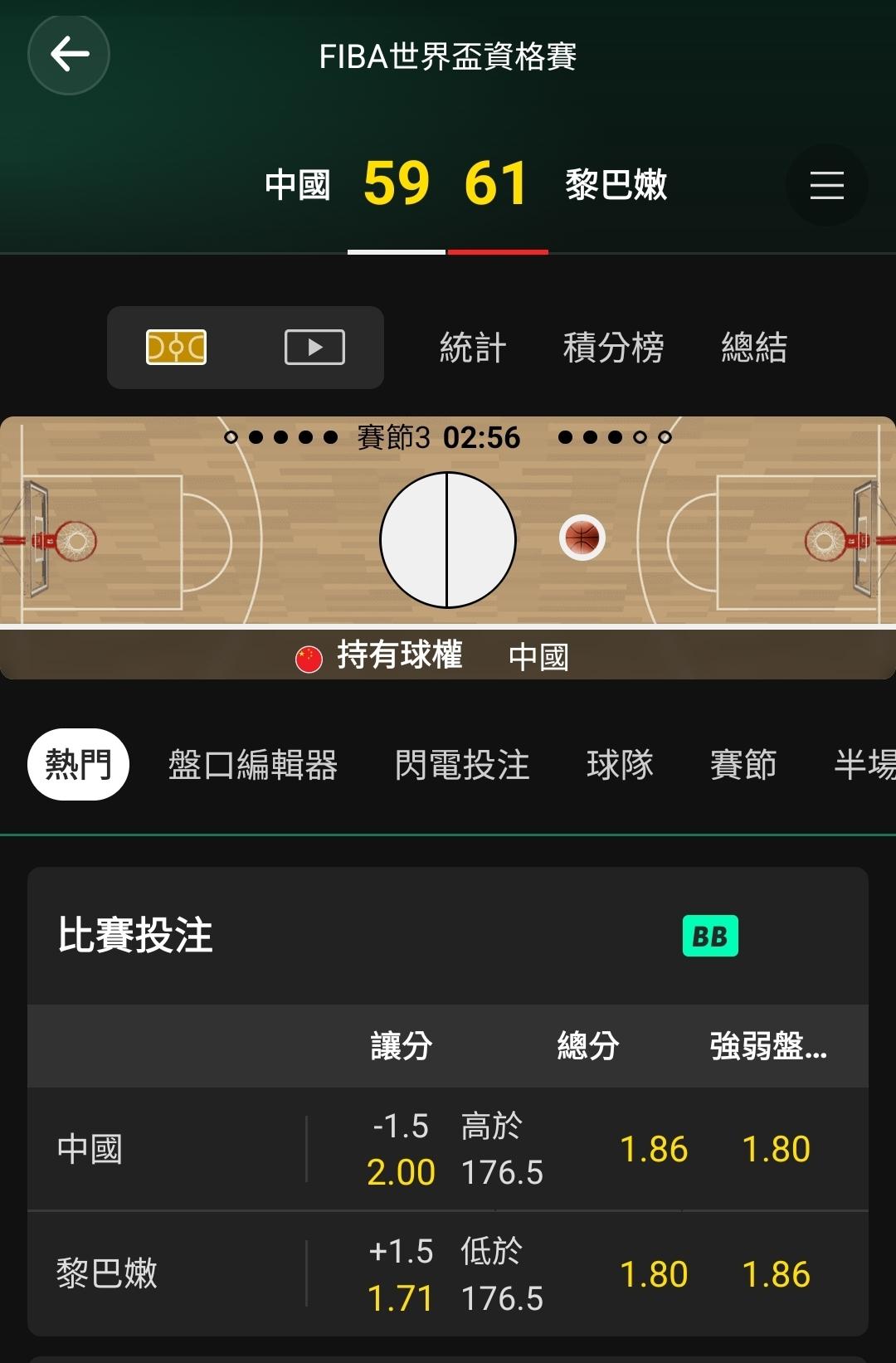The height and width of the screenshot is (1363, 896).
Task: Bet 低於 176.5 total at 1.80
Action: click(574, 1274)
